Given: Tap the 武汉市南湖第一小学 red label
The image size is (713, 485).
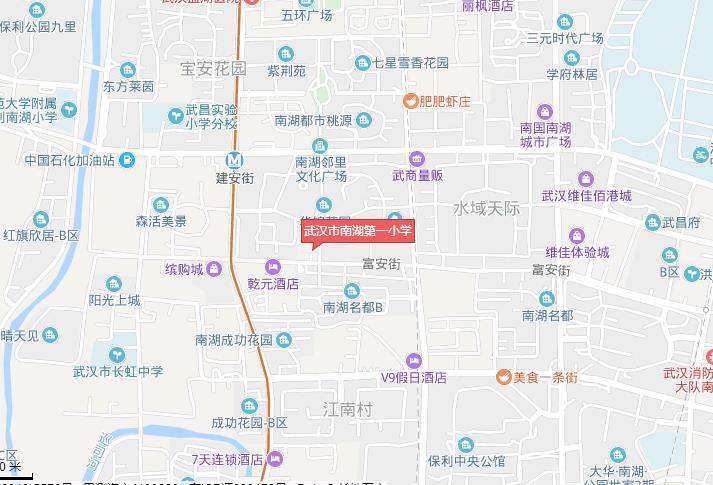Looking at the screenshot, I should coord(357,230).
